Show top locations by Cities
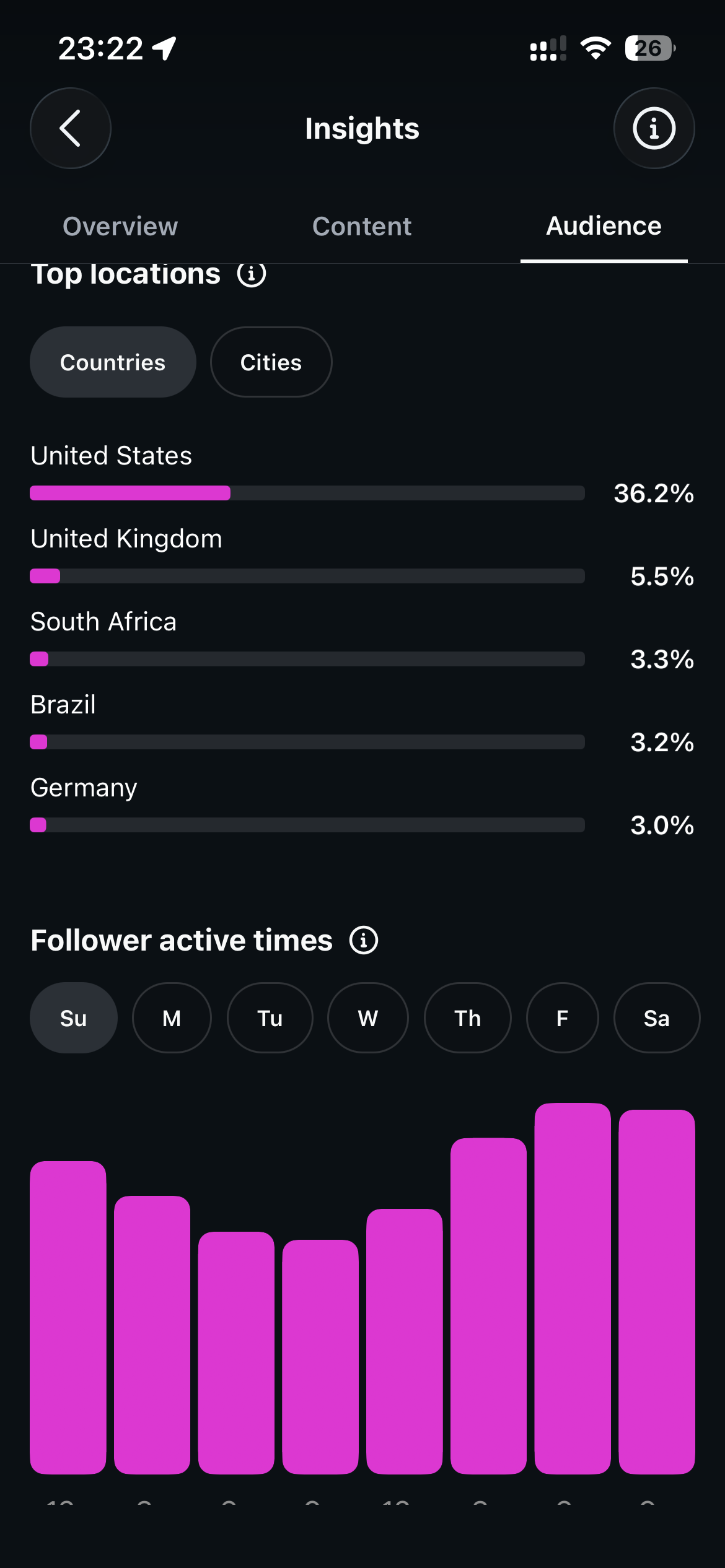Screen dimensions: 725x1568 [x=271, y=362]
